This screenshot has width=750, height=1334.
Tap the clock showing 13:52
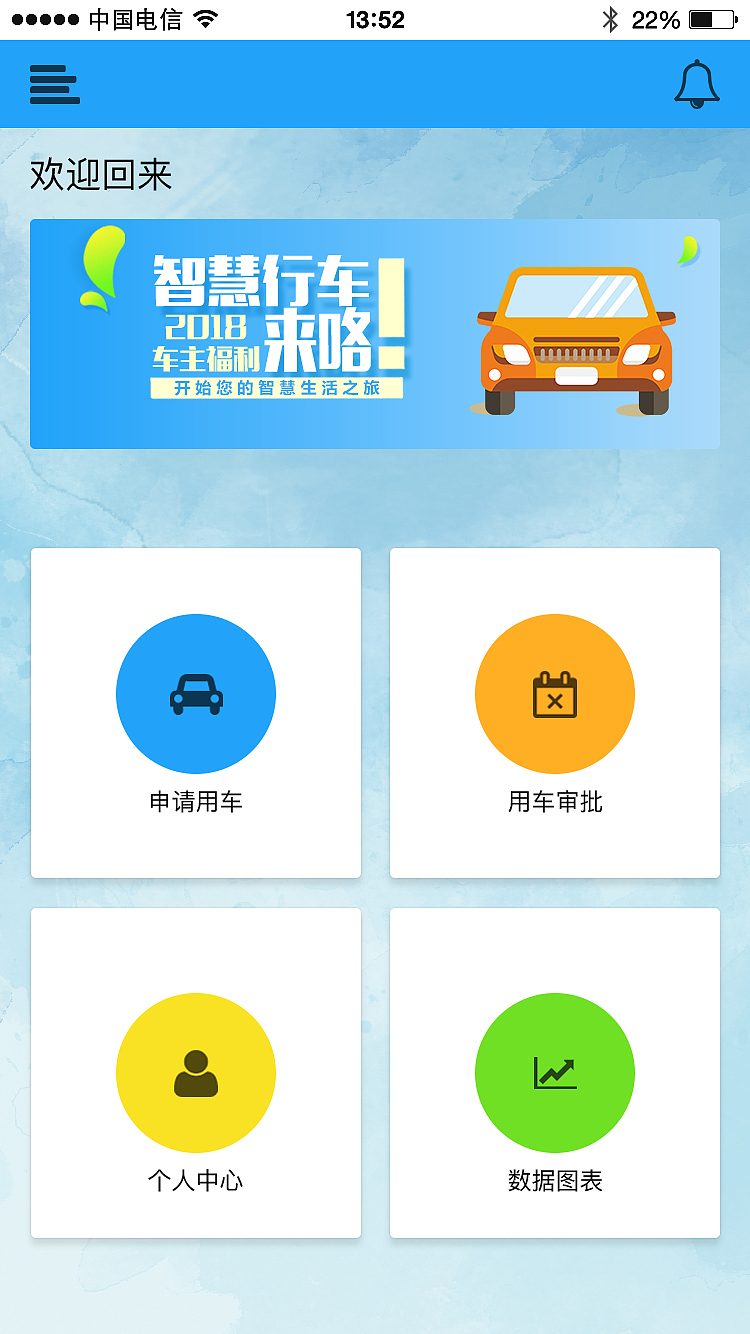coord(375,17)
